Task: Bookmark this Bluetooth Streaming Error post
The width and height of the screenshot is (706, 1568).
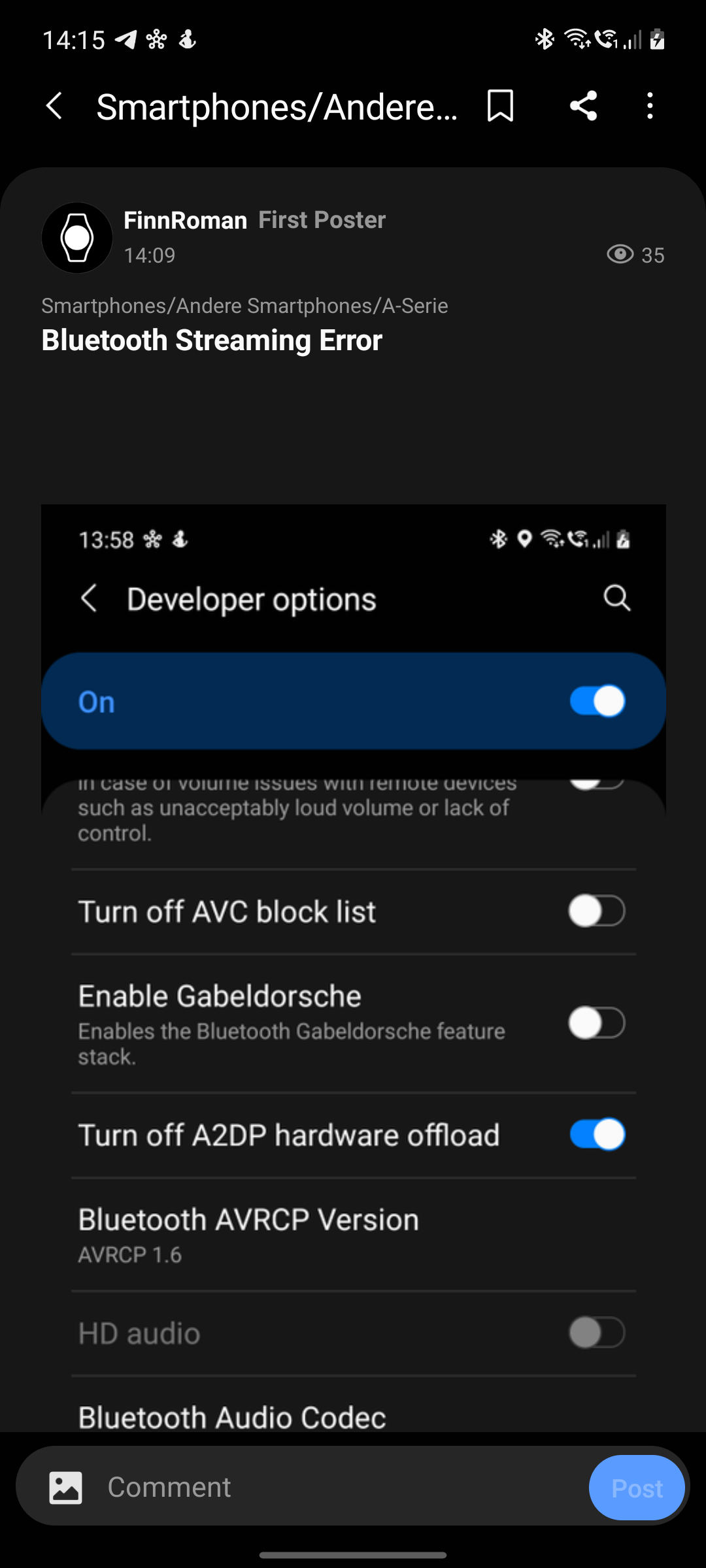Action: (x=500, y=106)
